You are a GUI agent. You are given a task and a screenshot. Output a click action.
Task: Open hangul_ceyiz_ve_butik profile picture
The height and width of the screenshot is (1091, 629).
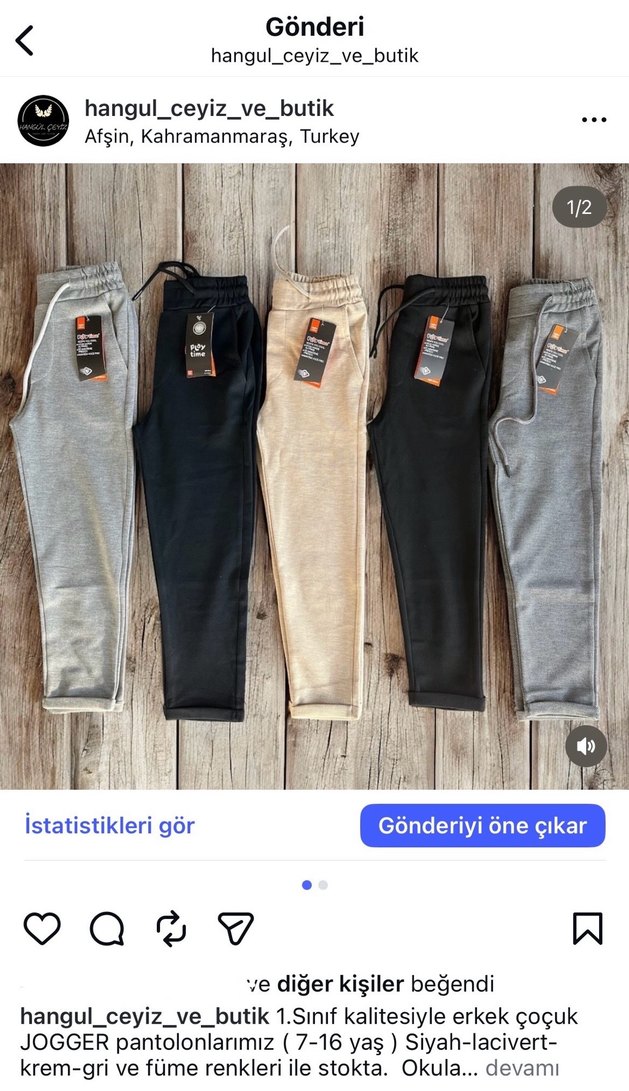(43, 120)
